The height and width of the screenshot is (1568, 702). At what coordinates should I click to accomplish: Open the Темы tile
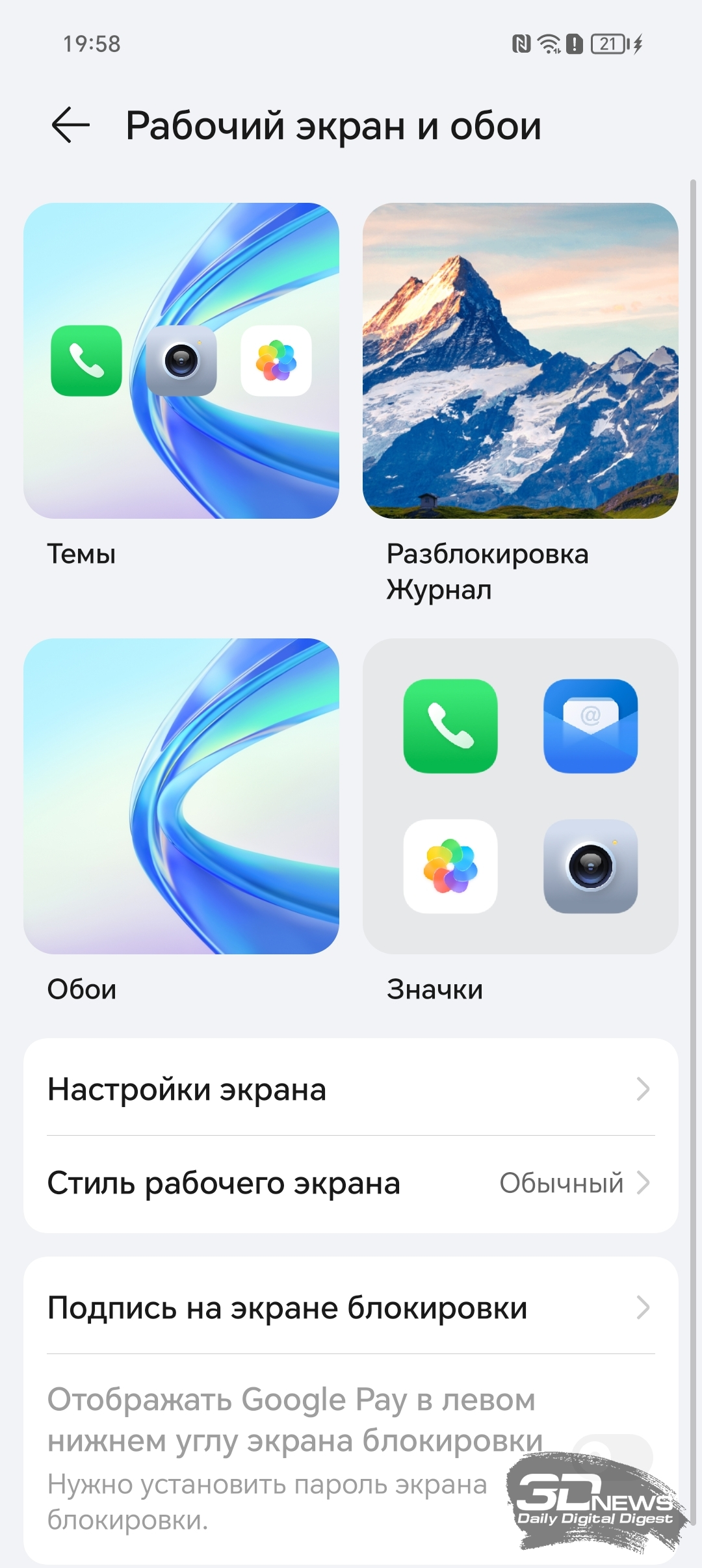(x=181, y=361)
